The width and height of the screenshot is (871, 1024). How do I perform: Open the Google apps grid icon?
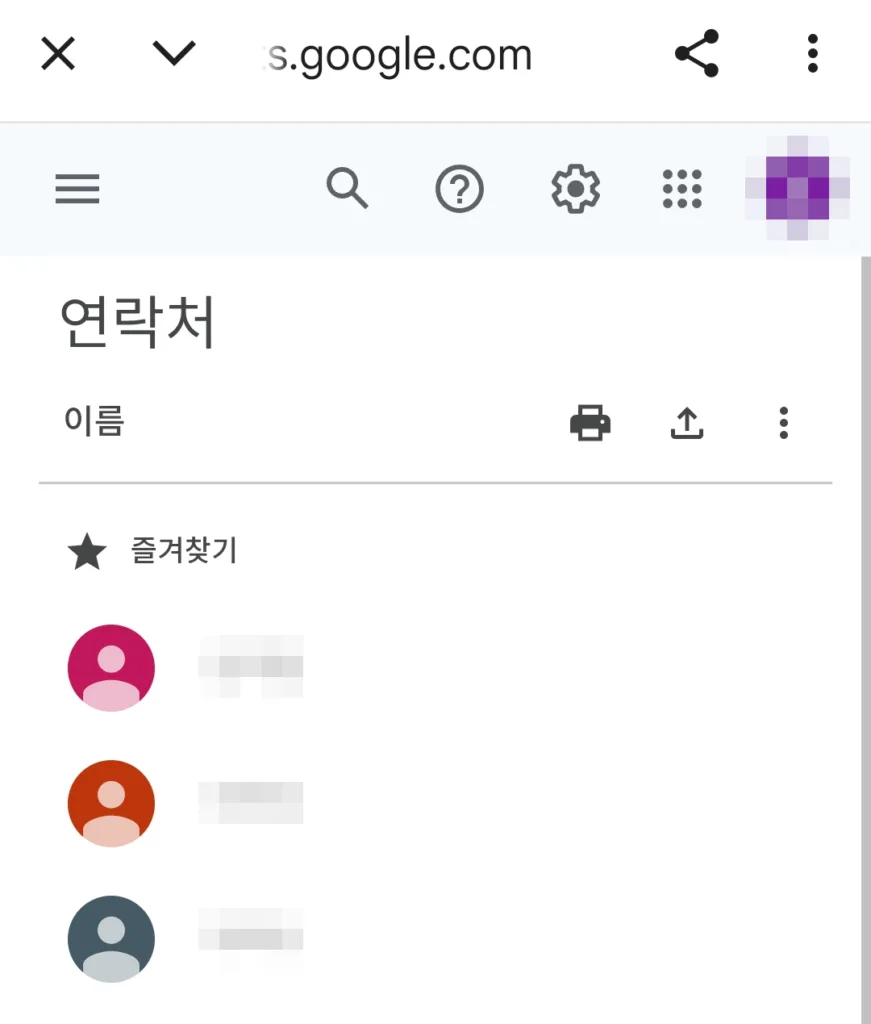(682, 189)
